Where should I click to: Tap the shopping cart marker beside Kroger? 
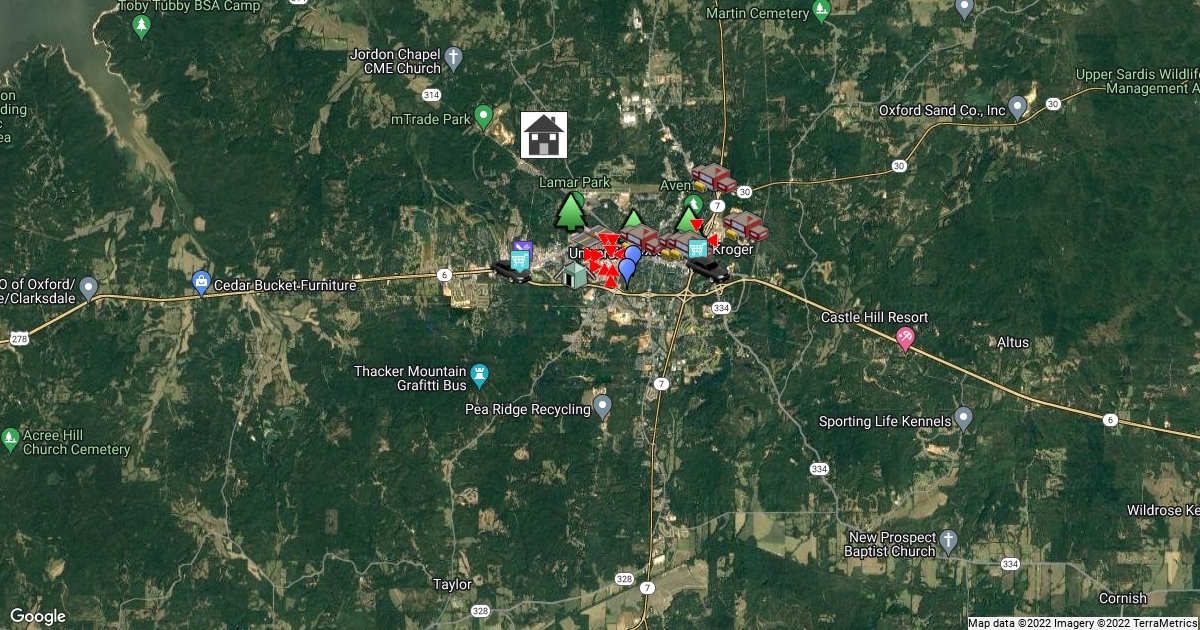point(698,247)
